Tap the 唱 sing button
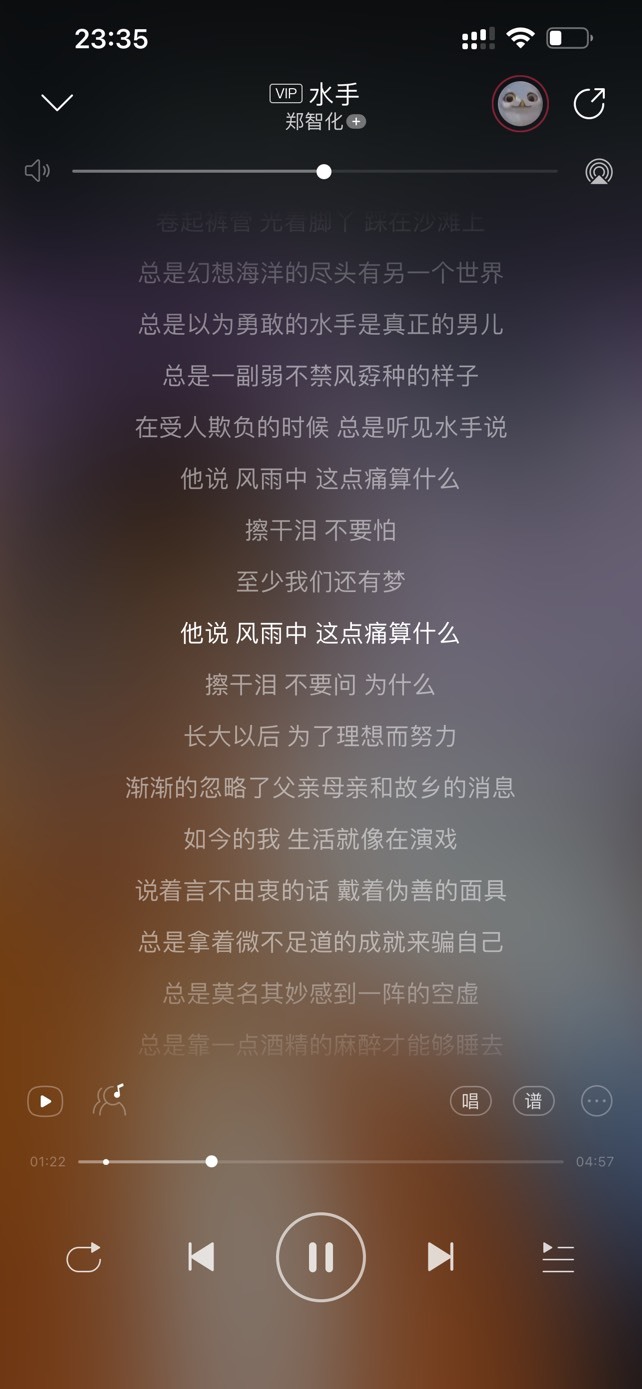 [x=470, y=1101]
